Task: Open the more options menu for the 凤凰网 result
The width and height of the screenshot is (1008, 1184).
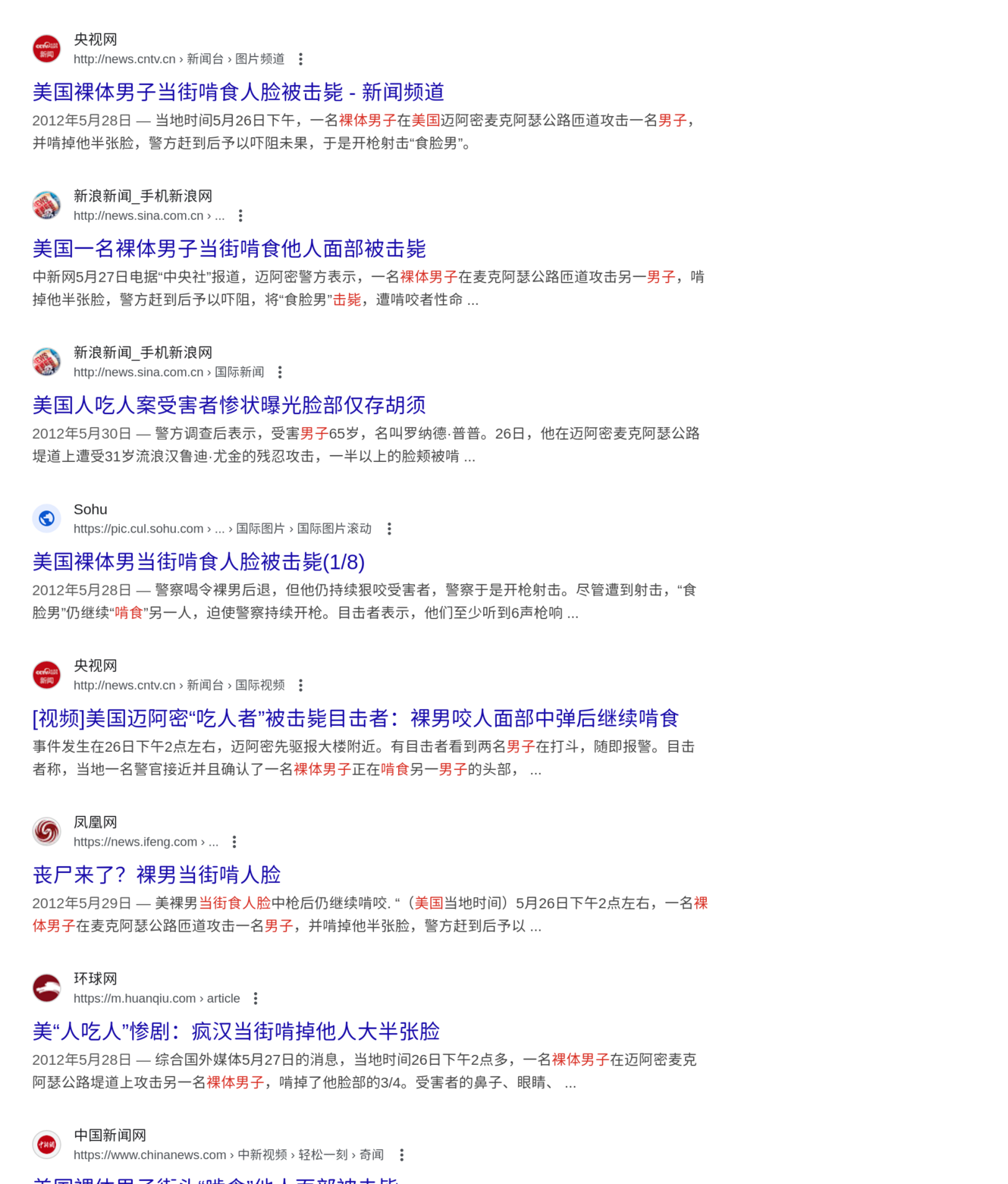Action: point(234,842)
